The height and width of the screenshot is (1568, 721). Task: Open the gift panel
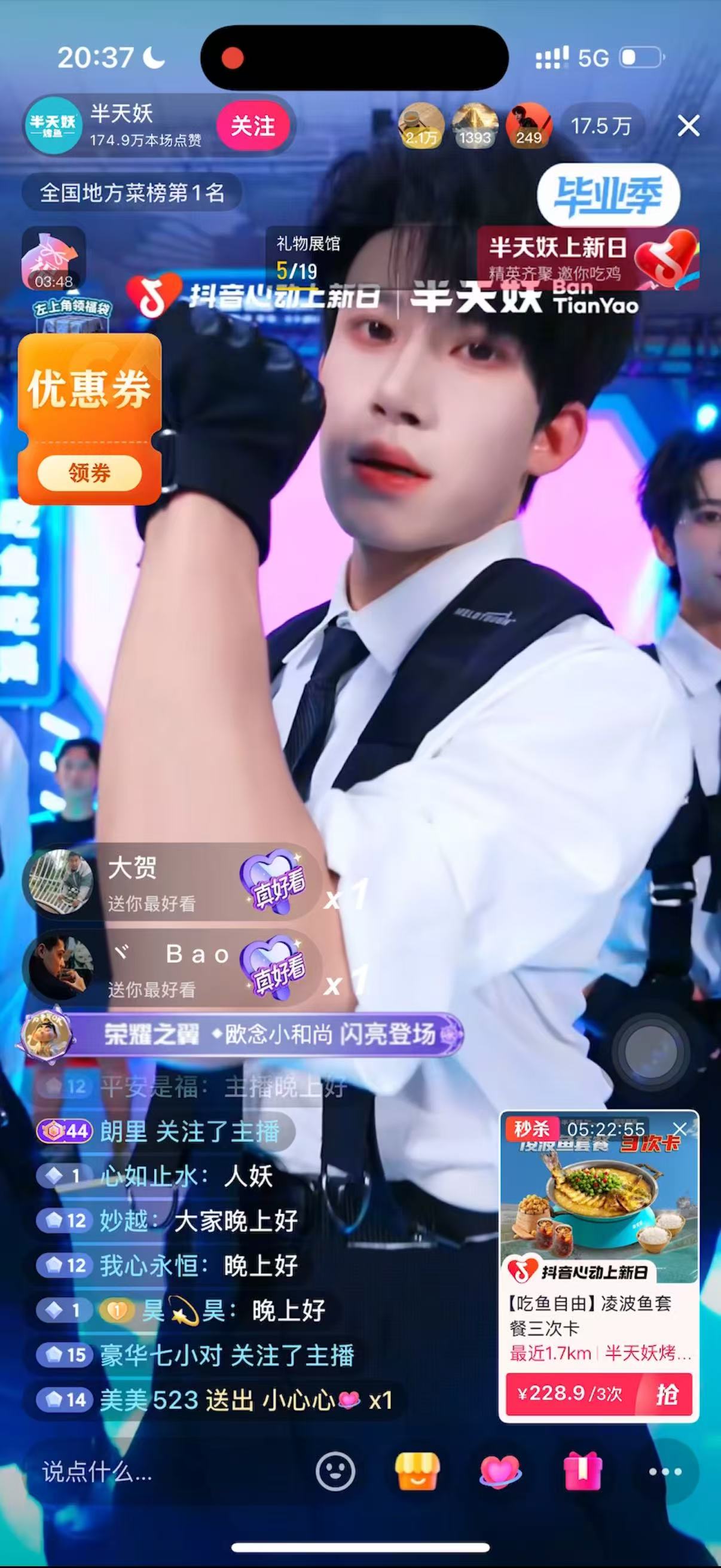pos(582,1471)
